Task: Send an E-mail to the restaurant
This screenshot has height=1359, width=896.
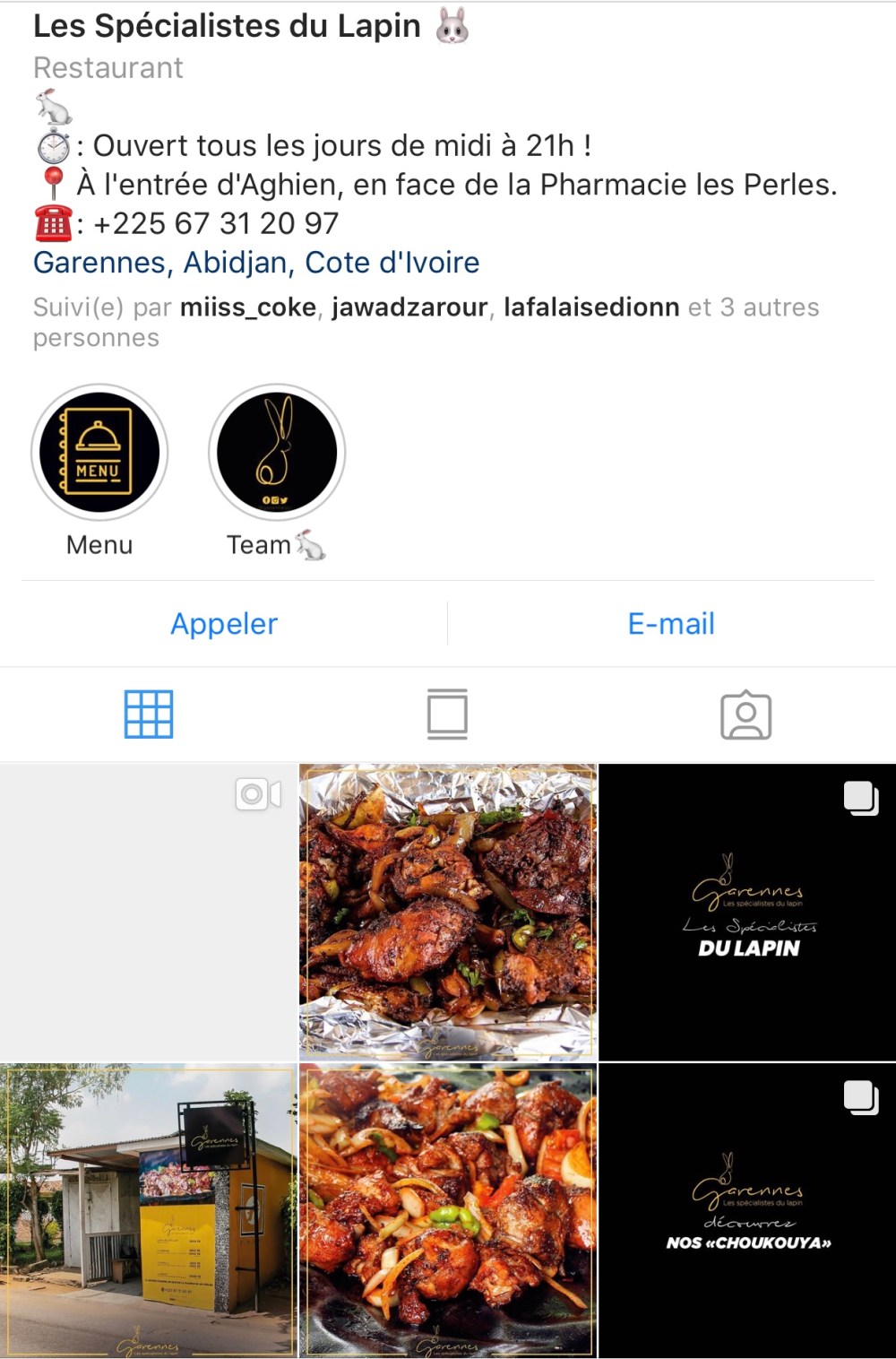Action: [x=671, y=623]
